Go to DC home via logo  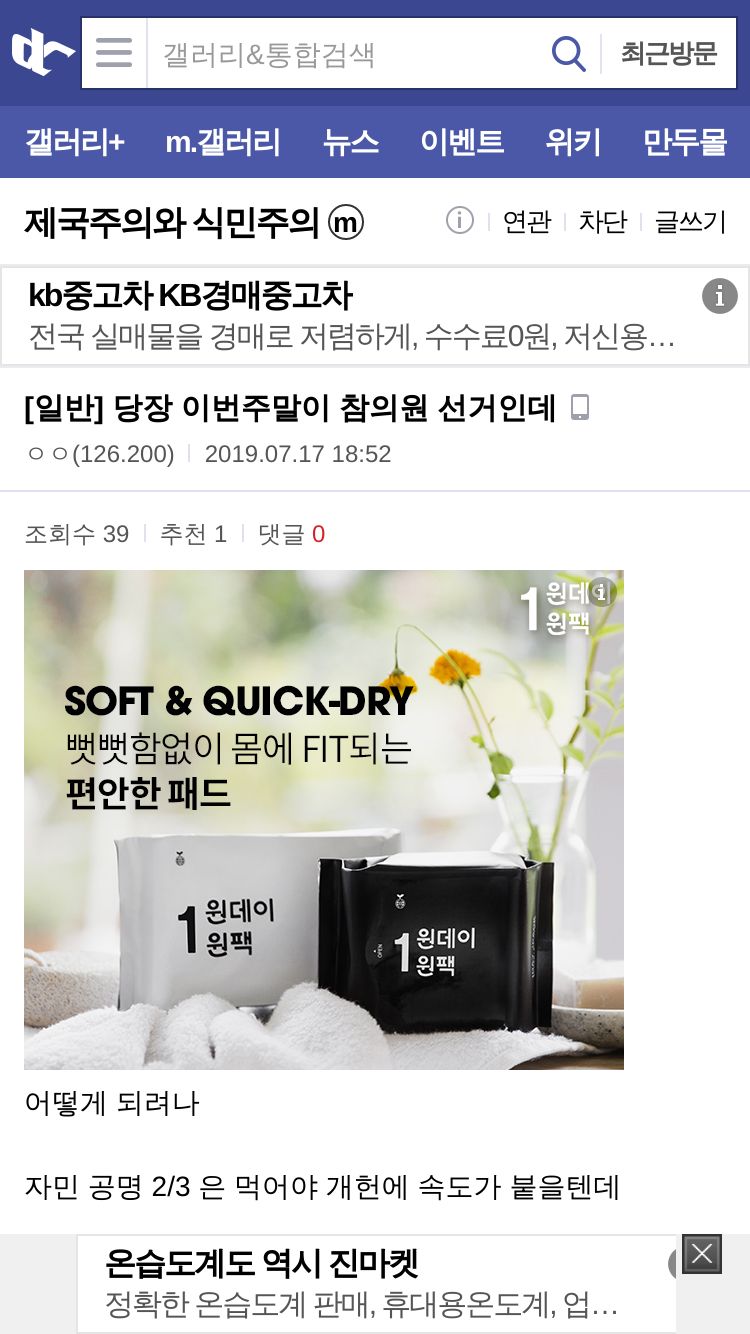(42, 53)
